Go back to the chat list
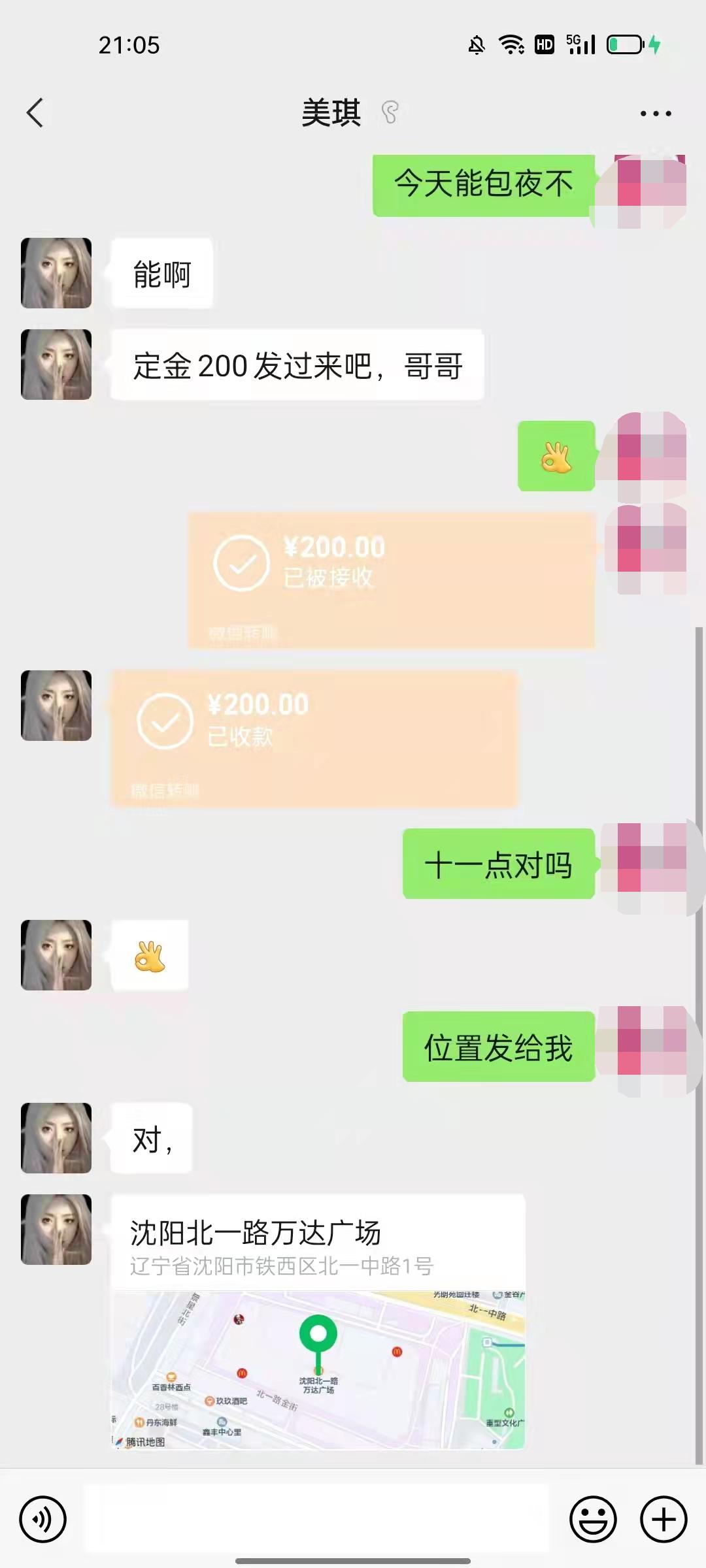706x1568 pixels. pos(35,113)
